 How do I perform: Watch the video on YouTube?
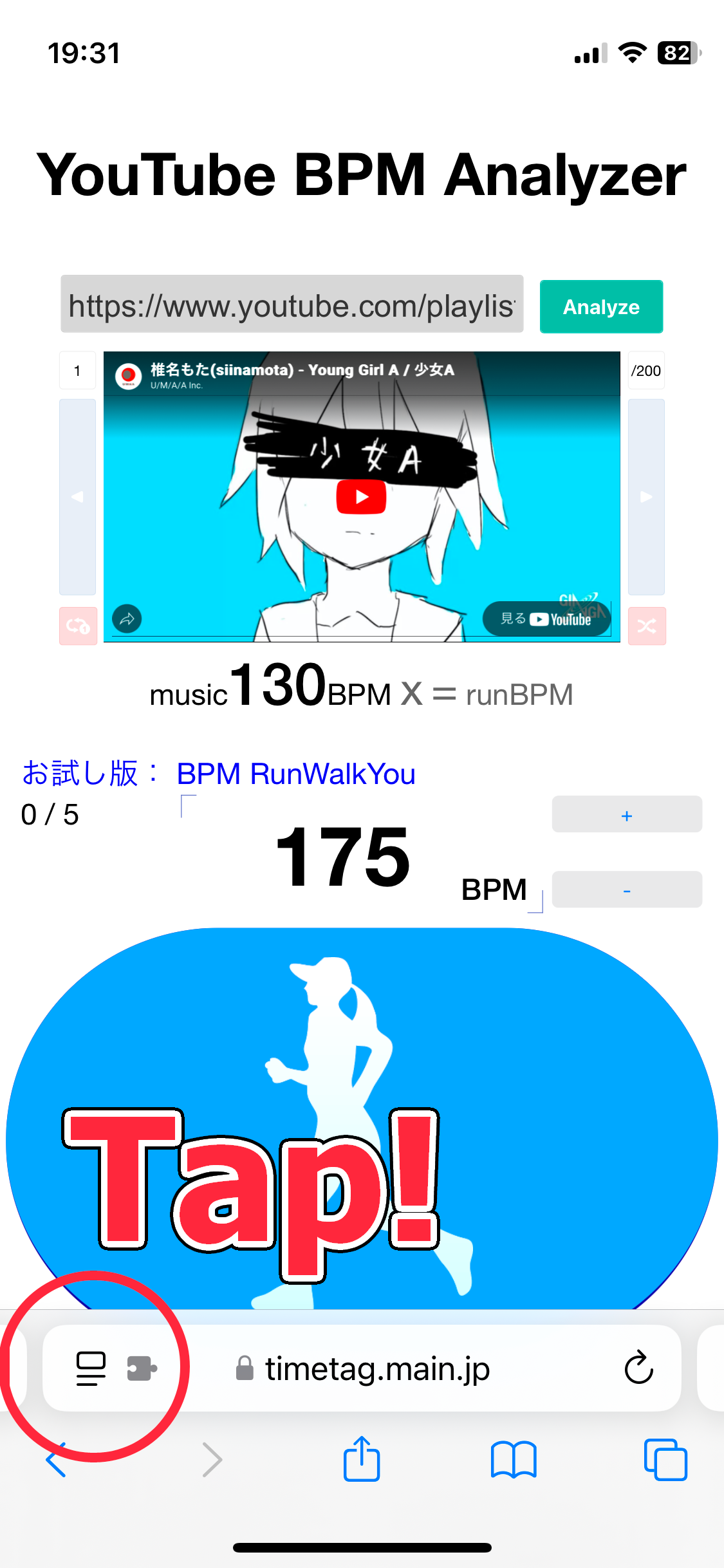546,619
